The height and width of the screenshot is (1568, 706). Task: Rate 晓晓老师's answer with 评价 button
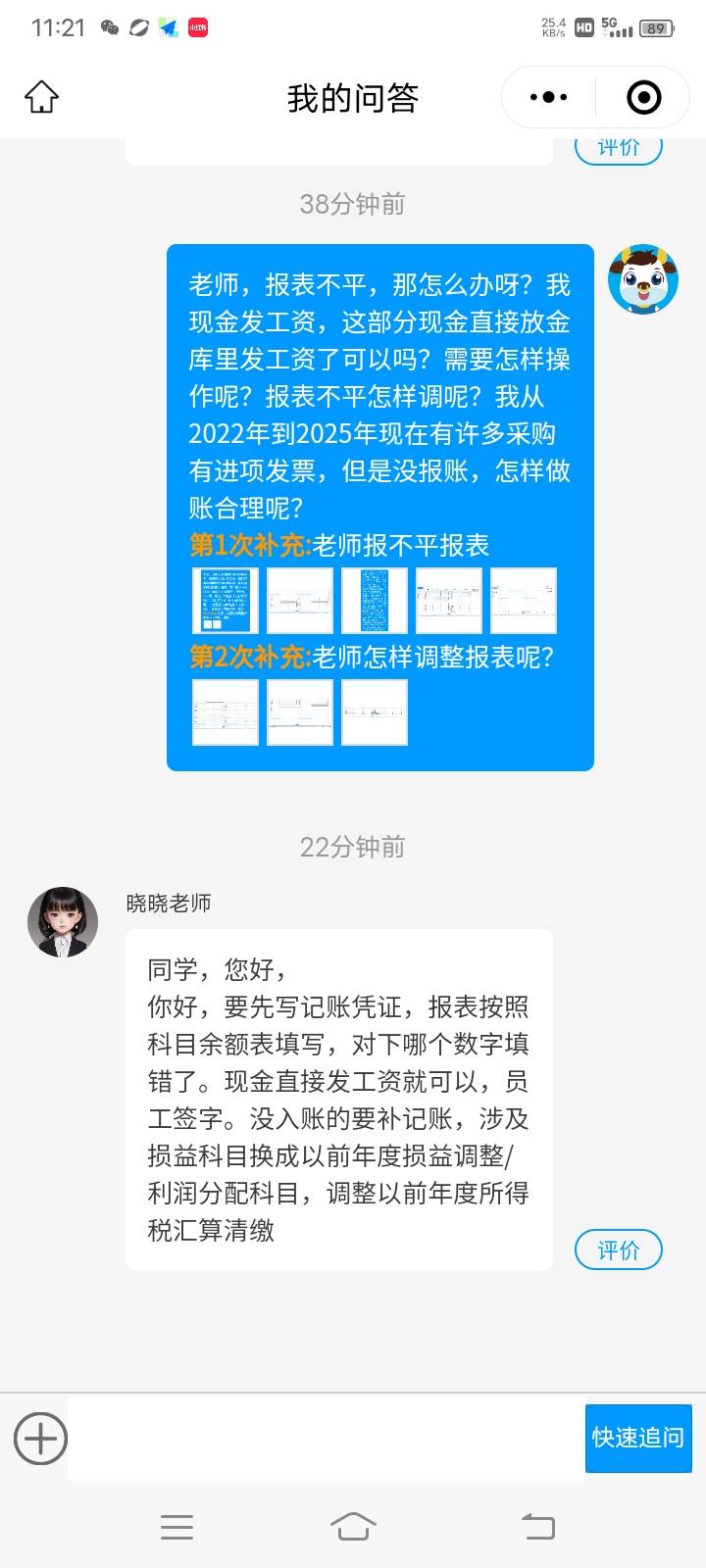point(618,1250)
